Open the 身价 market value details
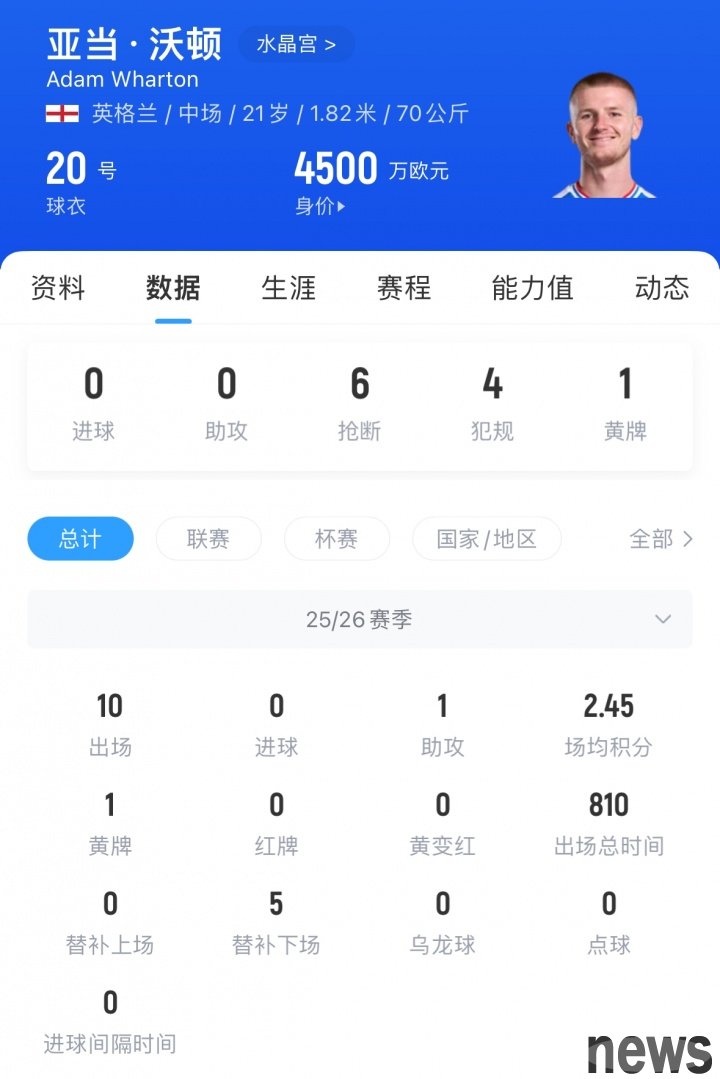 (320, 207)
